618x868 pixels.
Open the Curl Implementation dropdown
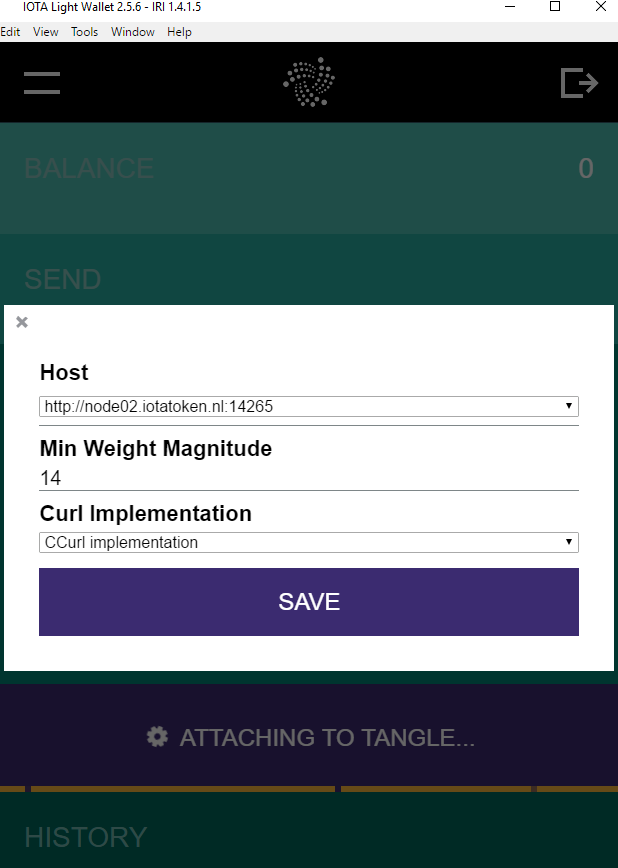[308, 543]
